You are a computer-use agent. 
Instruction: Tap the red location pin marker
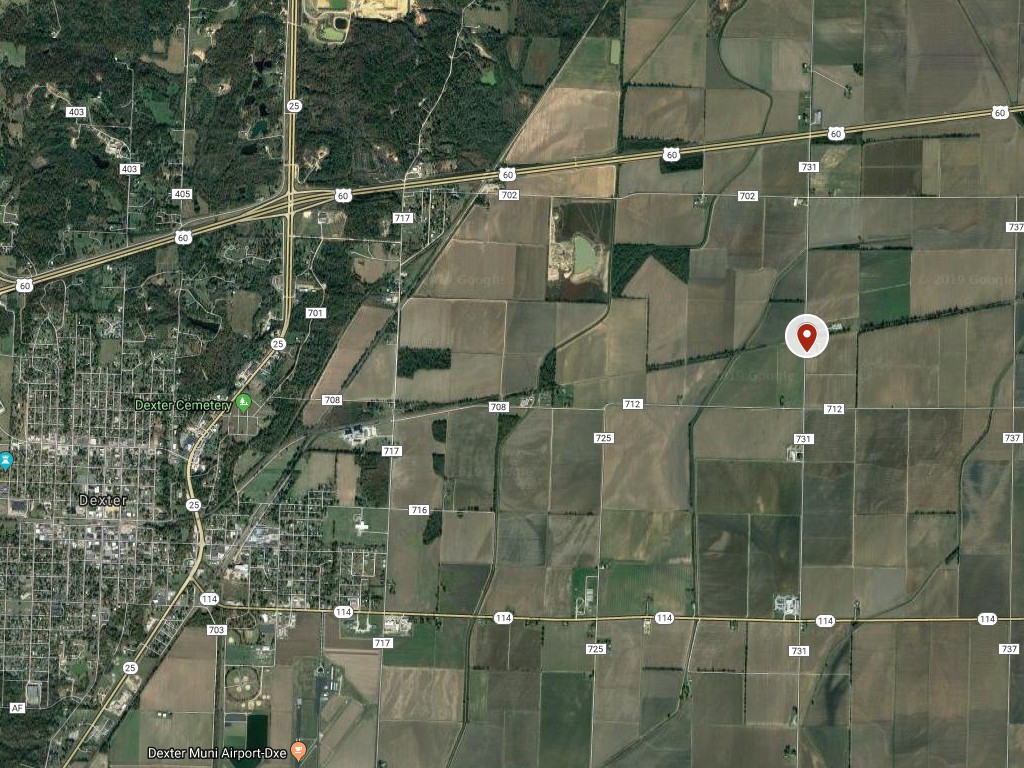[x=807, y=334]
